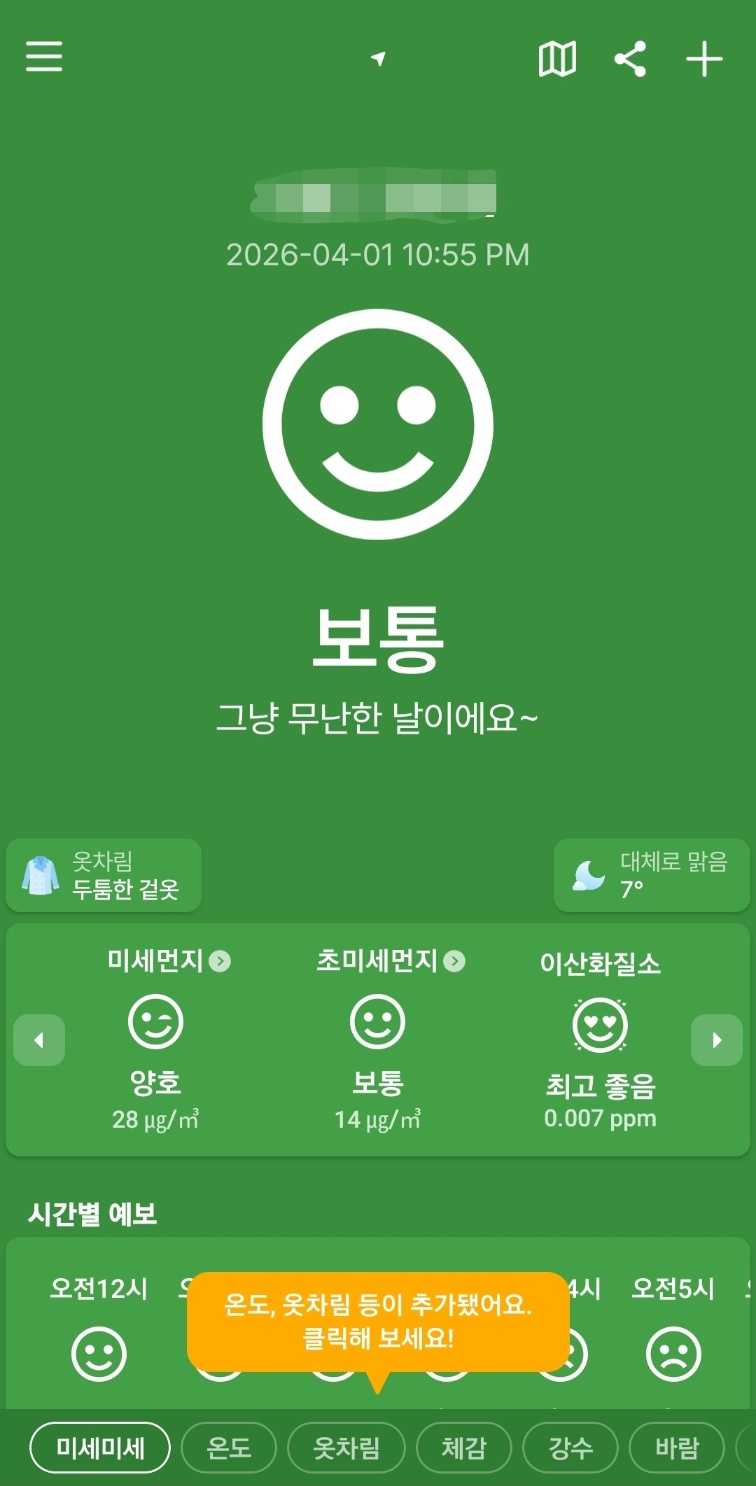The width and height of the screenshot is (756, 1486).
Task: Tap the 옷차림 두툼한 겉옷 clothing card
Action: (x=104, y=874)
